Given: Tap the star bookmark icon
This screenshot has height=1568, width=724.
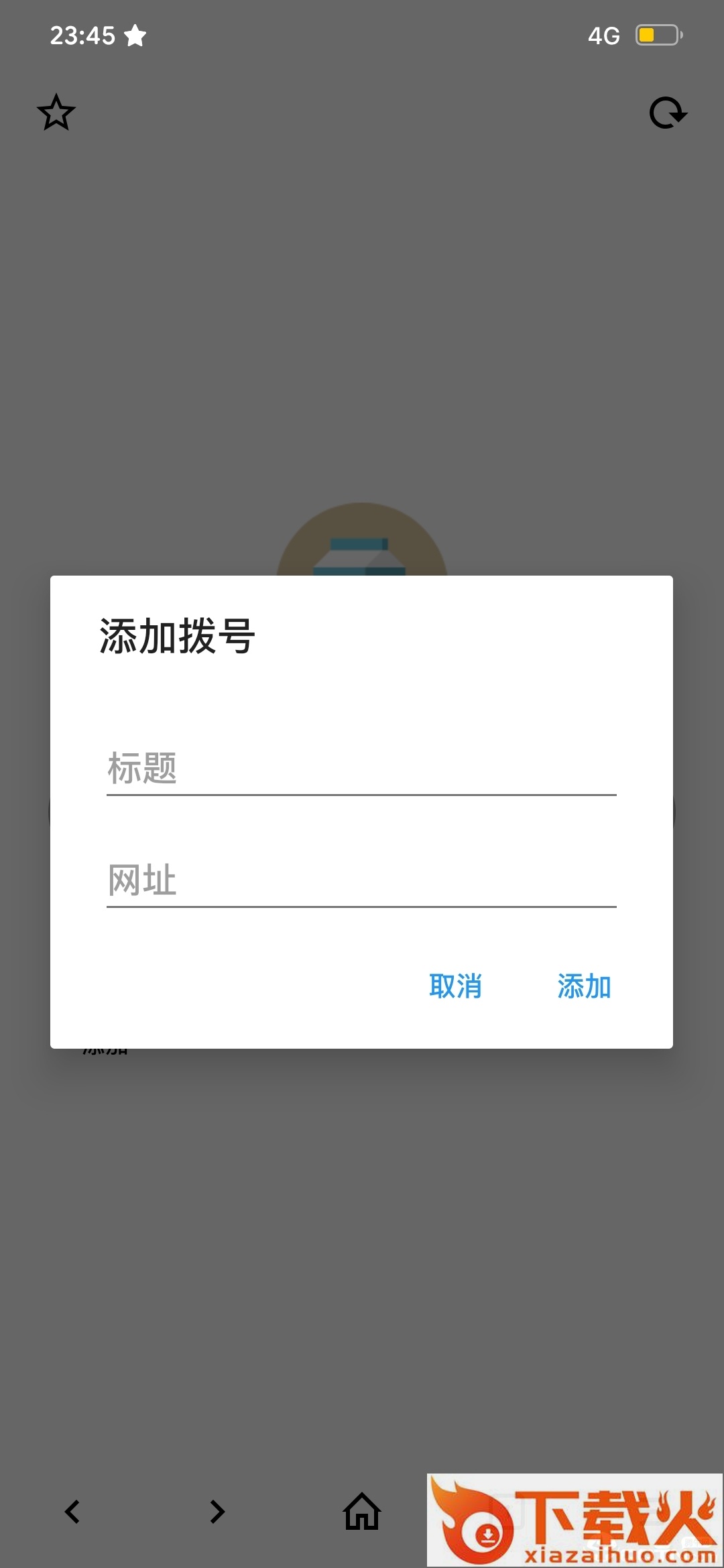Looking at the screenshot, I should click(56, 113).
